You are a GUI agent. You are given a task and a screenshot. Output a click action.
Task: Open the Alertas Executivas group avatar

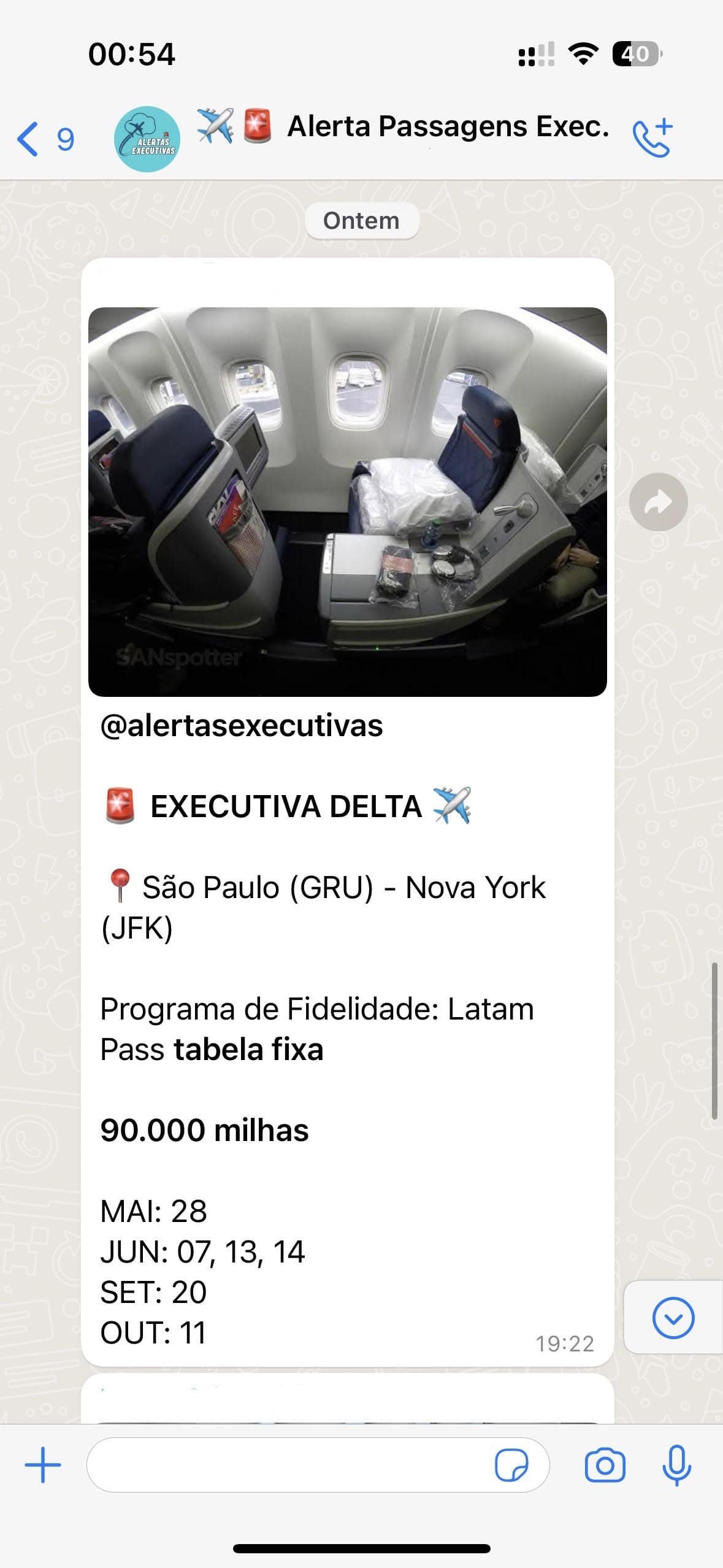coord(147,139)
